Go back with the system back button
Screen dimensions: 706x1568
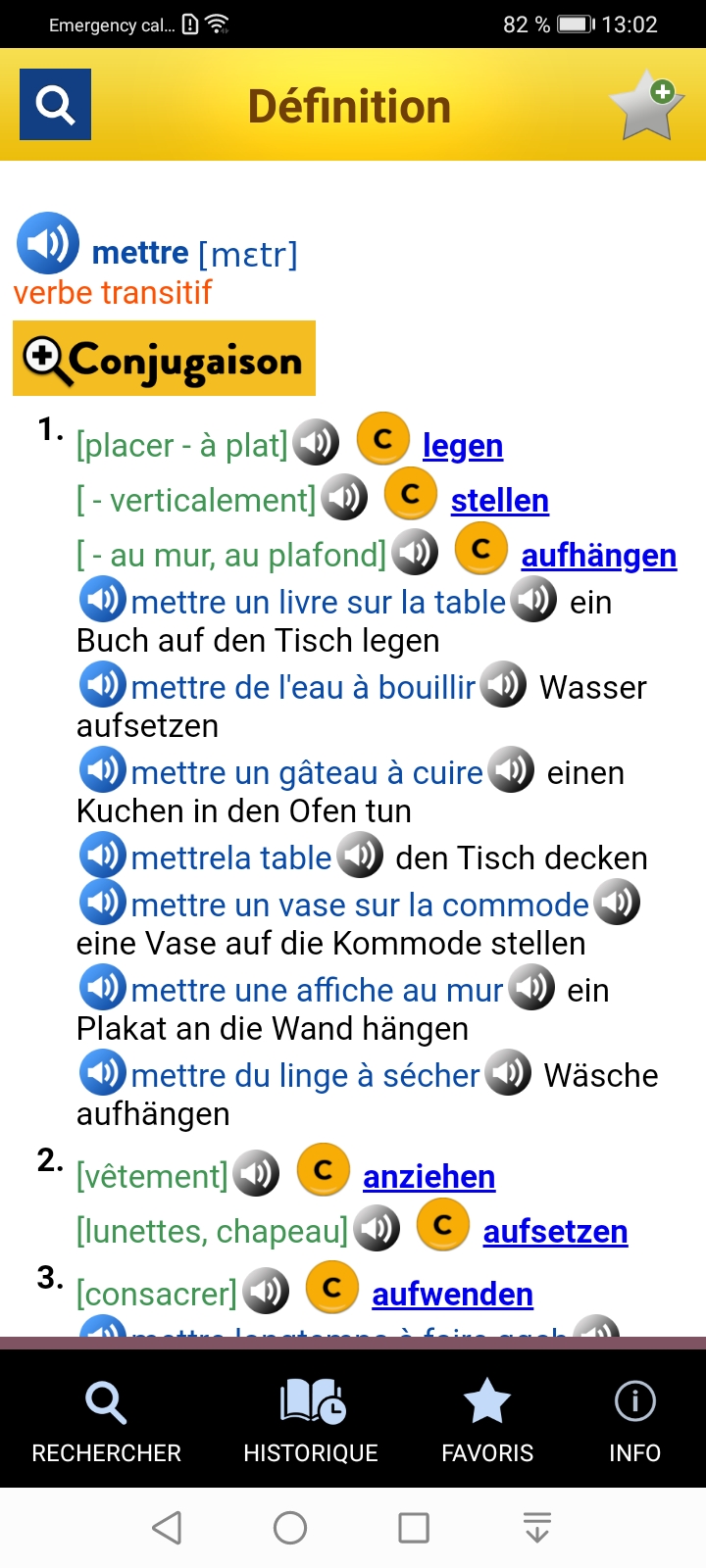point(168,1528)
